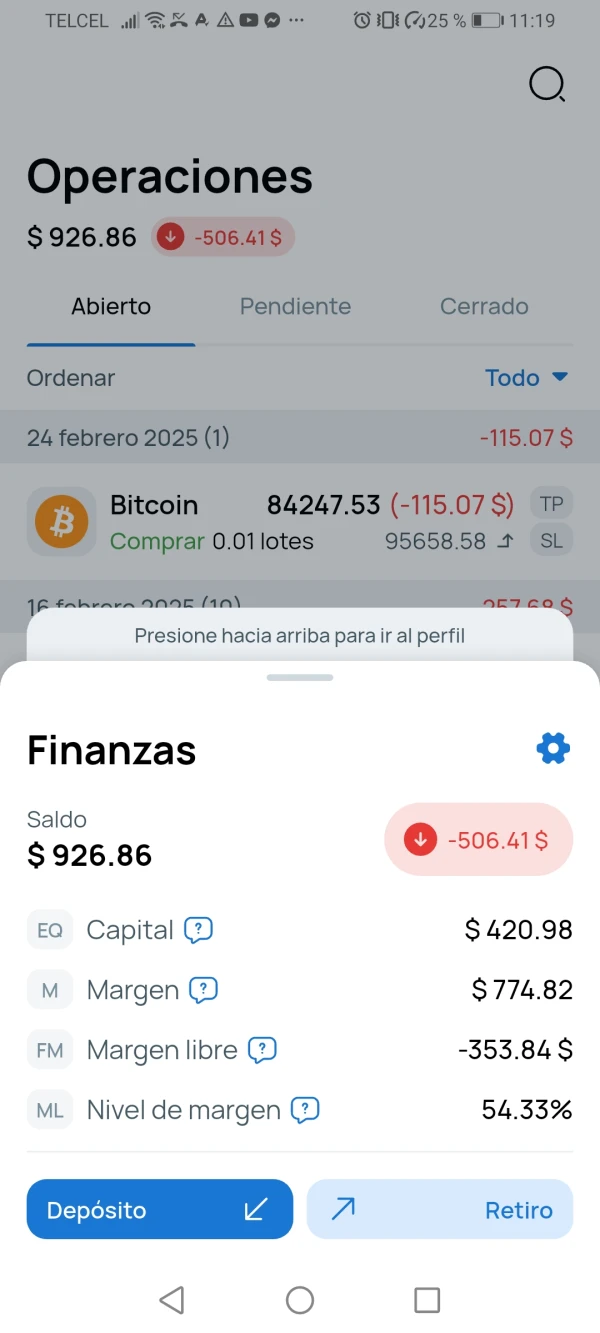
Task: Open the Todo filter dropdown
Action: [x=526, y=378]
